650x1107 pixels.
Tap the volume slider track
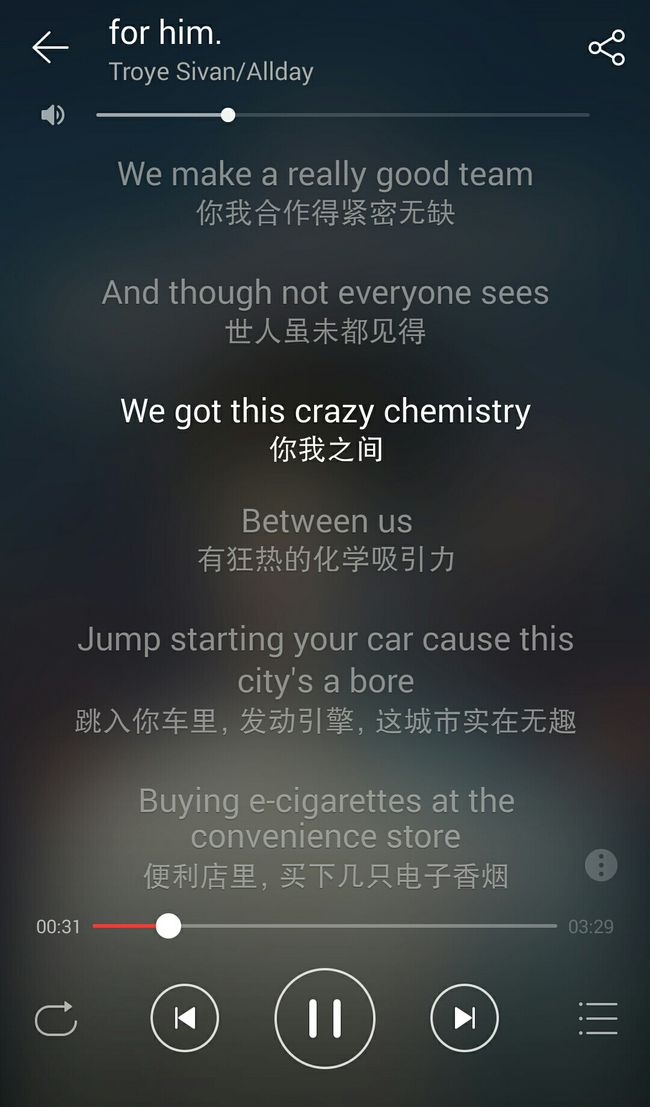(342, 114)
